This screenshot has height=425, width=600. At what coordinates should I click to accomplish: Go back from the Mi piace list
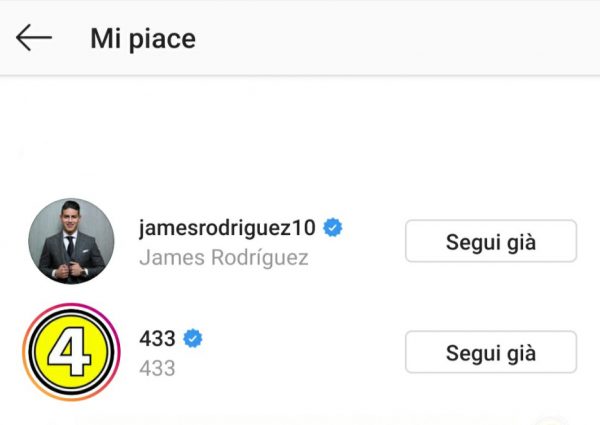[33, 39]
